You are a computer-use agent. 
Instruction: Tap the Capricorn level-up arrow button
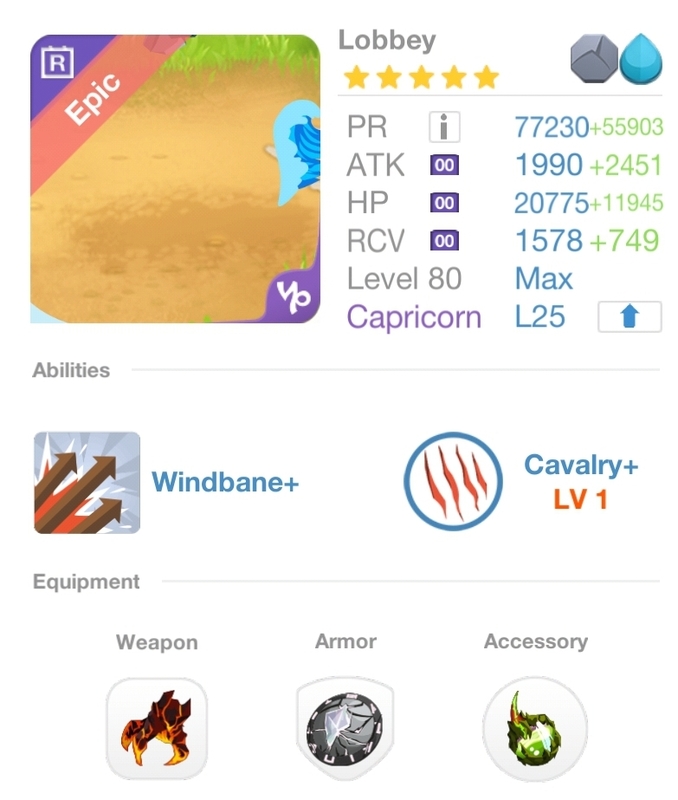tap(629, 317)
